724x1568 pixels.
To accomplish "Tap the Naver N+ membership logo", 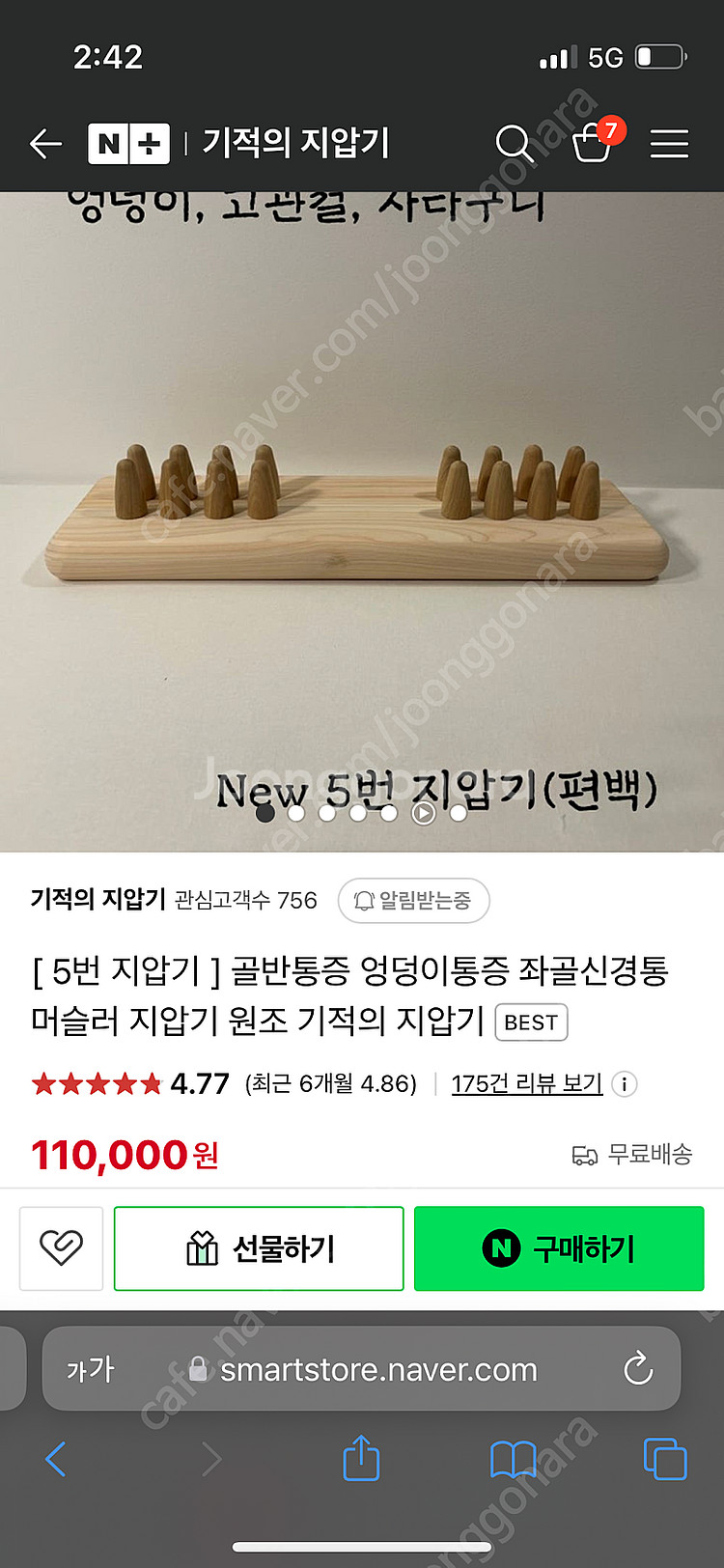I will point(128,143).
